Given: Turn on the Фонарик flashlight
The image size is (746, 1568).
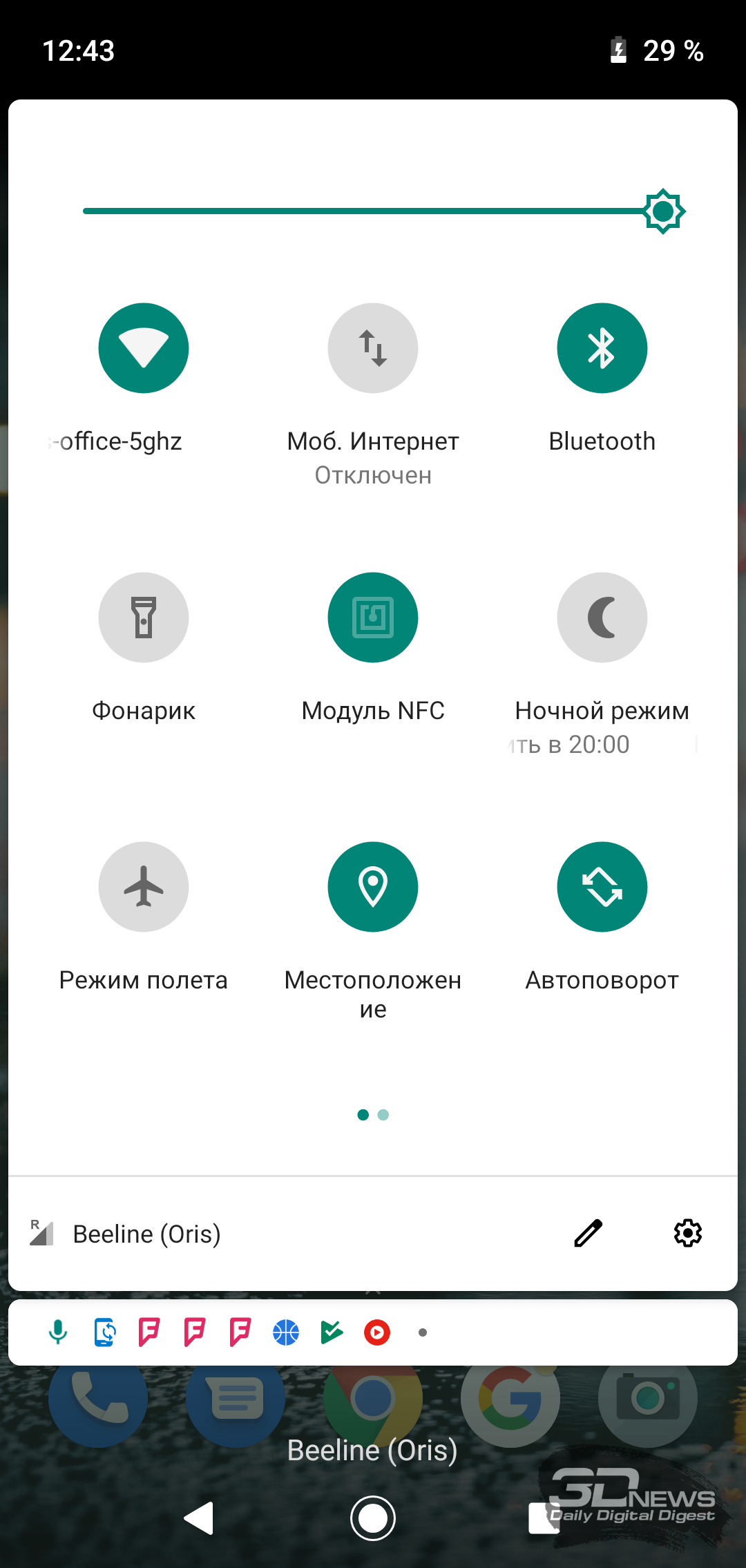Looking at the screenshot, I should 144,618.
